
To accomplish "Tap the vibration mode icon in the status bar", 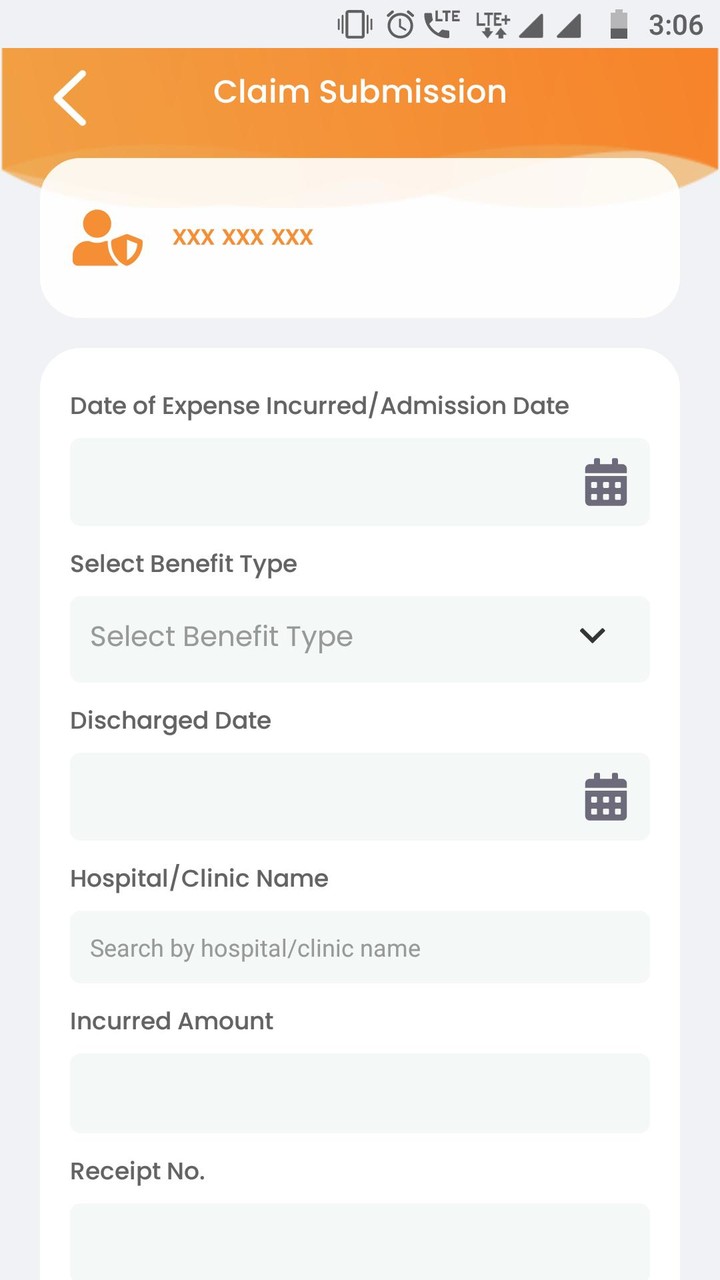I will pyautogui.click(x=353, y=24).
